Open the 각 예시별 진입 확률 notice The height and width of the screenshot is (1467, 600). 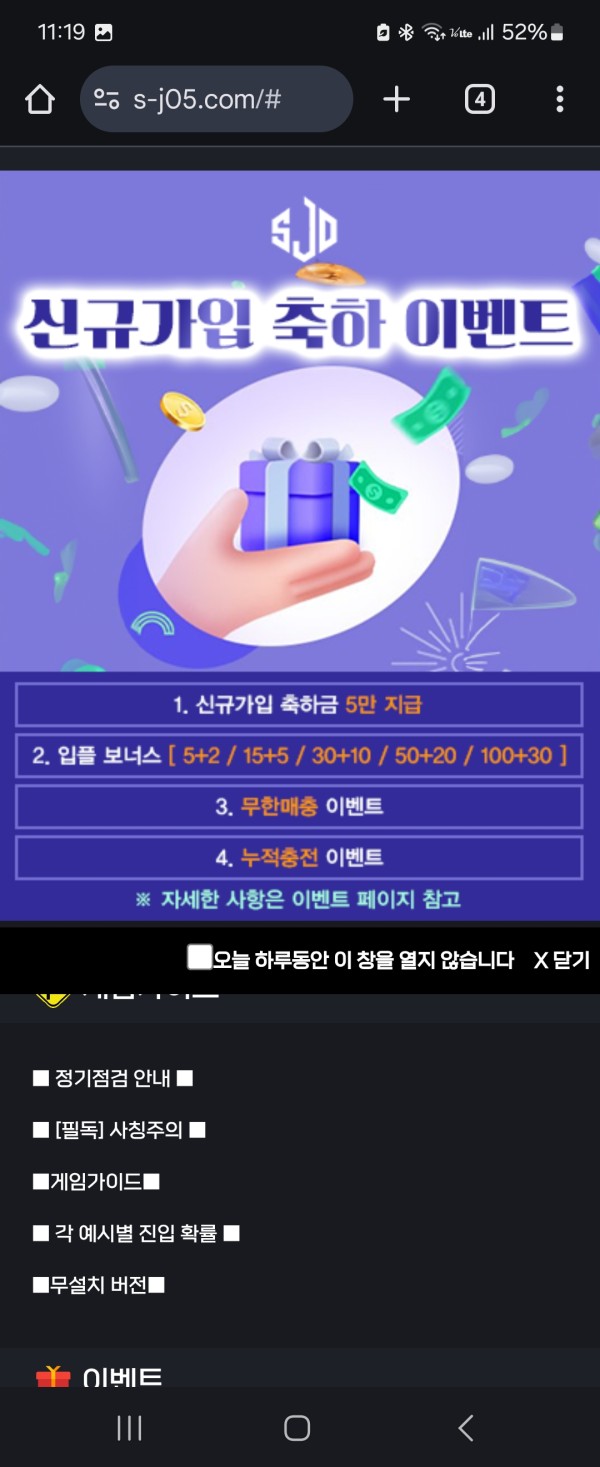tap(136, 1233)
